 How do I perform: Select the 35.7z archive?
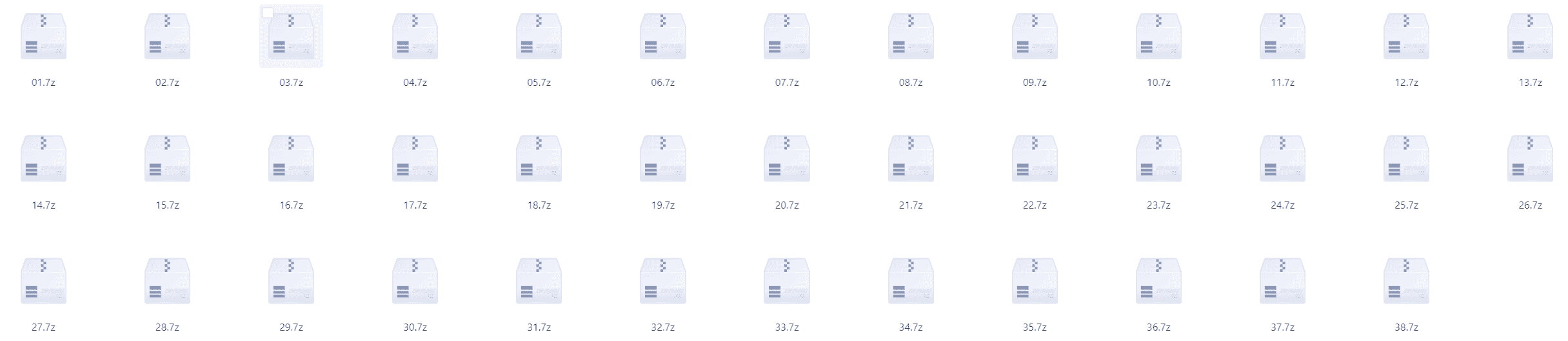pos(1035,282)
